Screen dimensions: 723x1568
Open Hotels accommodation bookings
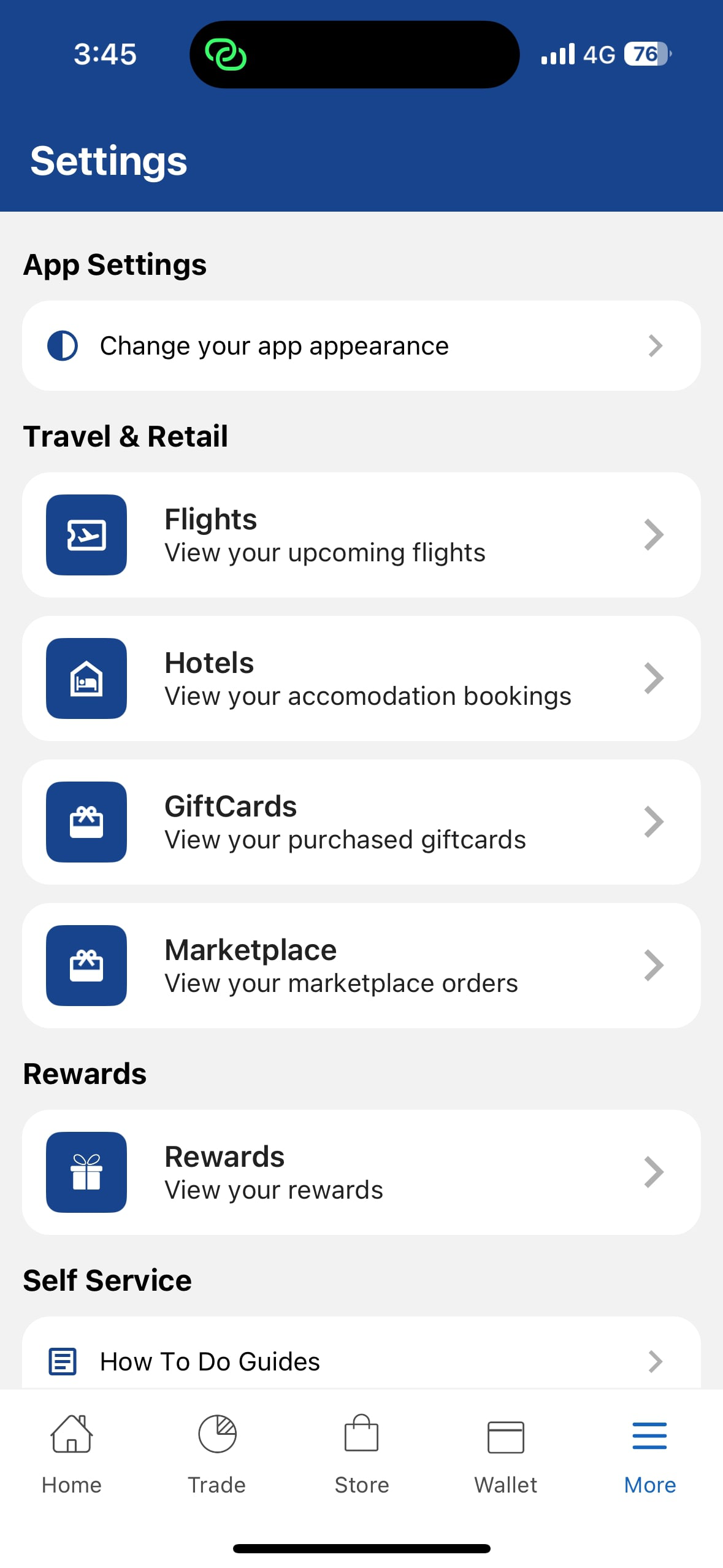[x=361, y=678]
